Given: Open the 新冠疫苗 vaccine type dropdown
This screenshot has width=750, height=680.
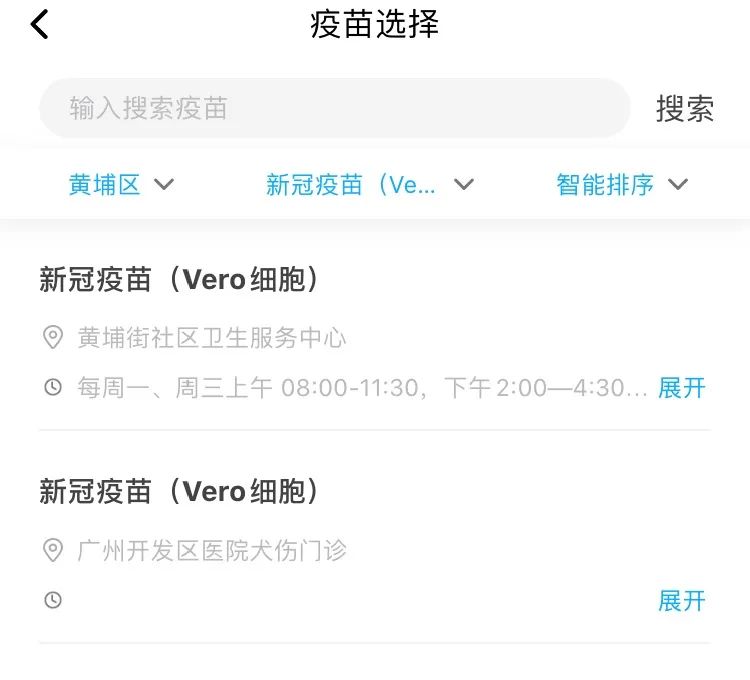Looking at the screenshot, I should (x=369, y=184).
